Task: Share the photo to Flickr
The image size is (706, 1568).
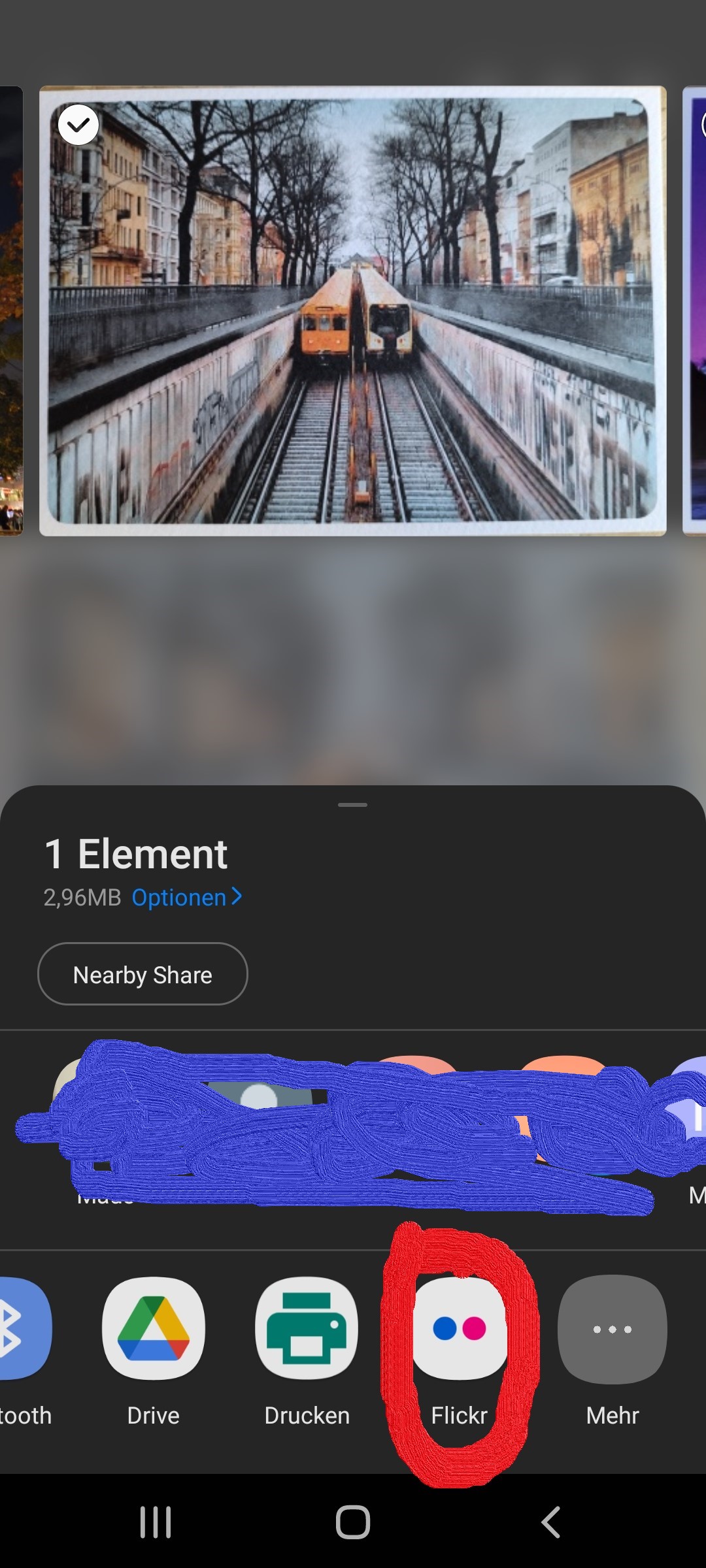Action: pos(460,1330)
